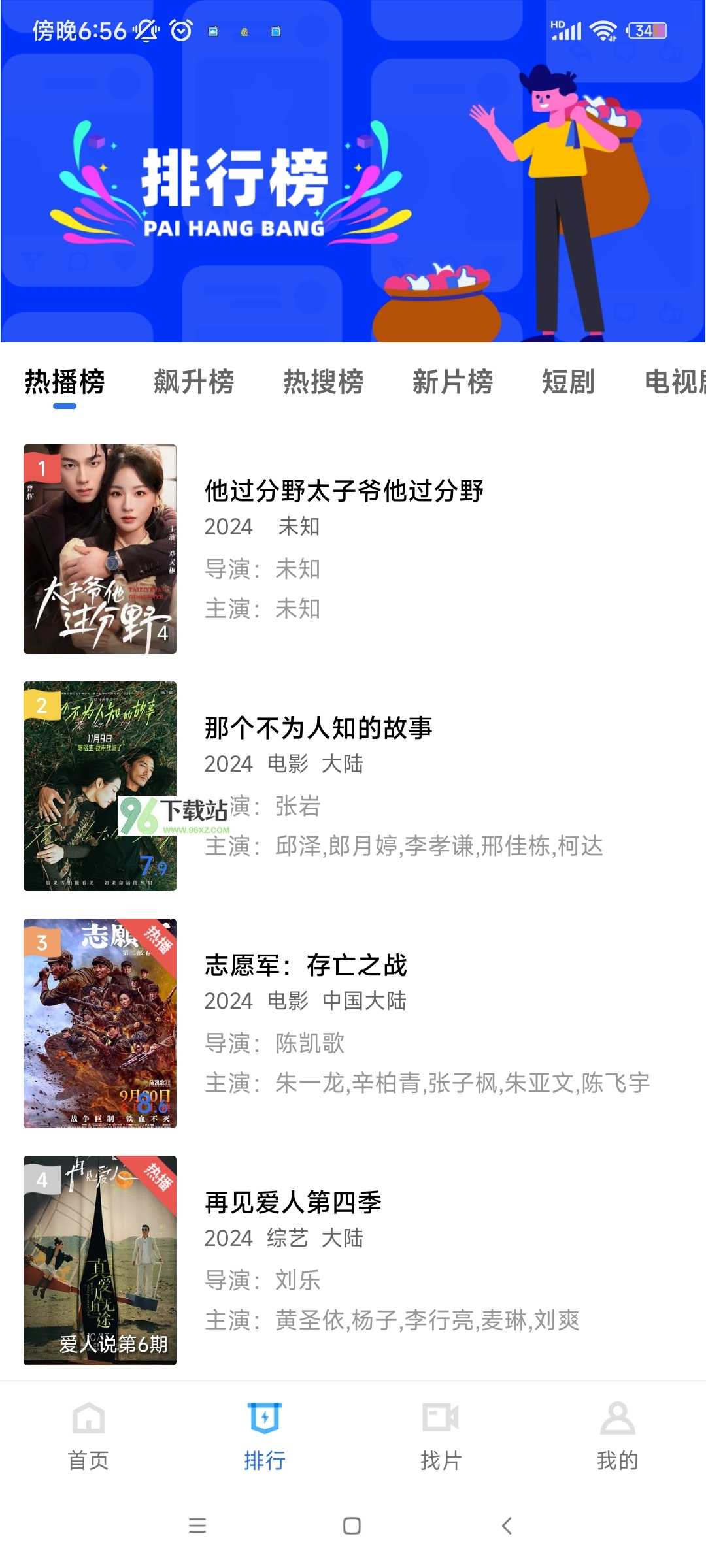706x1568 pixels.
Task: Select the 热播榜 tab
Action: click(65, 382)
